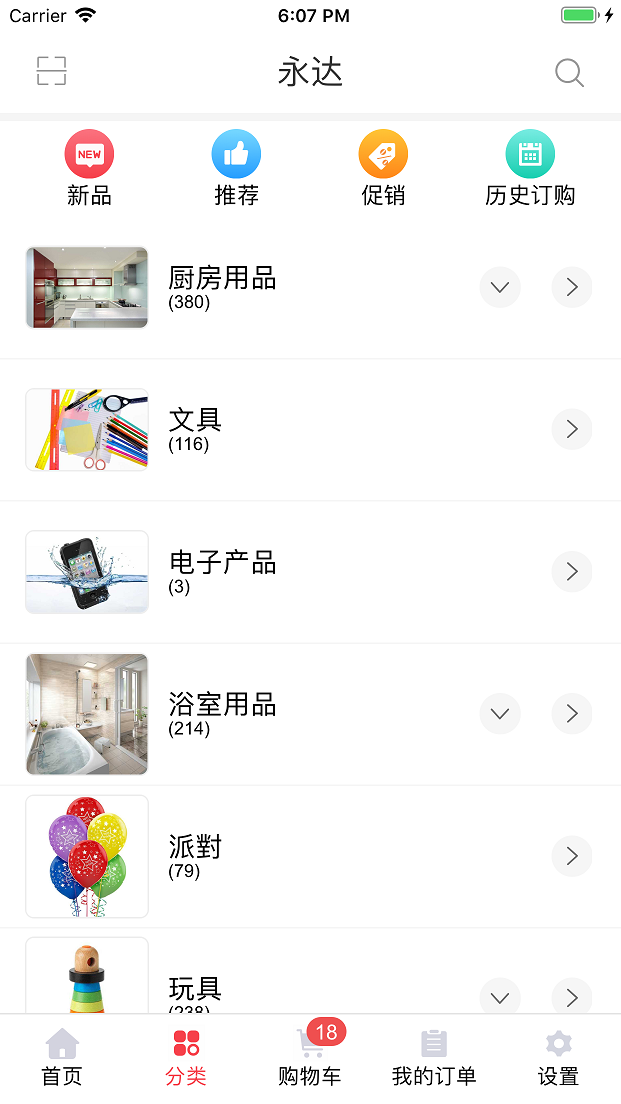Open the 推荐 recommendations shortcut

(236, 168)
